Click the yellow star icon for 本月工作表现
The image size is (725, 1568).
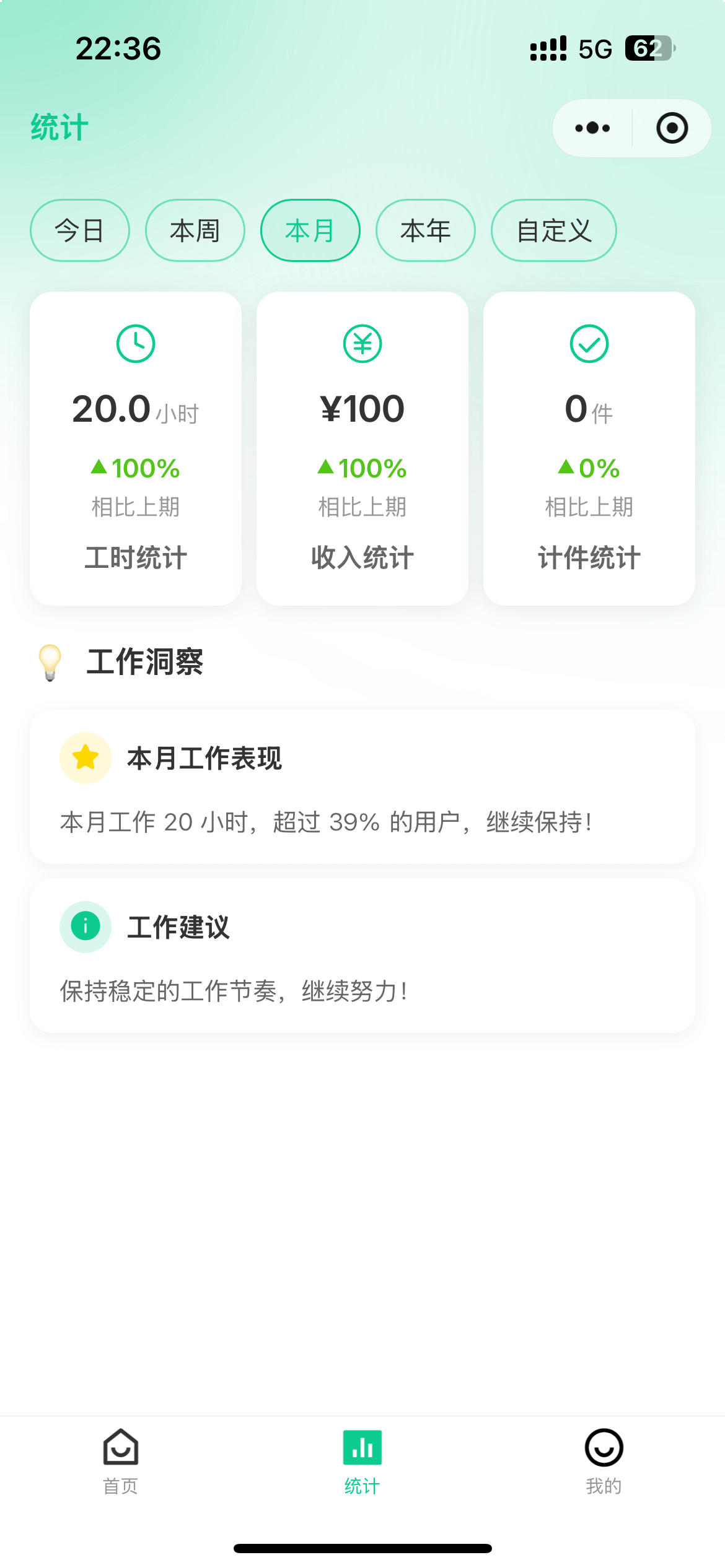pos(86,758)
